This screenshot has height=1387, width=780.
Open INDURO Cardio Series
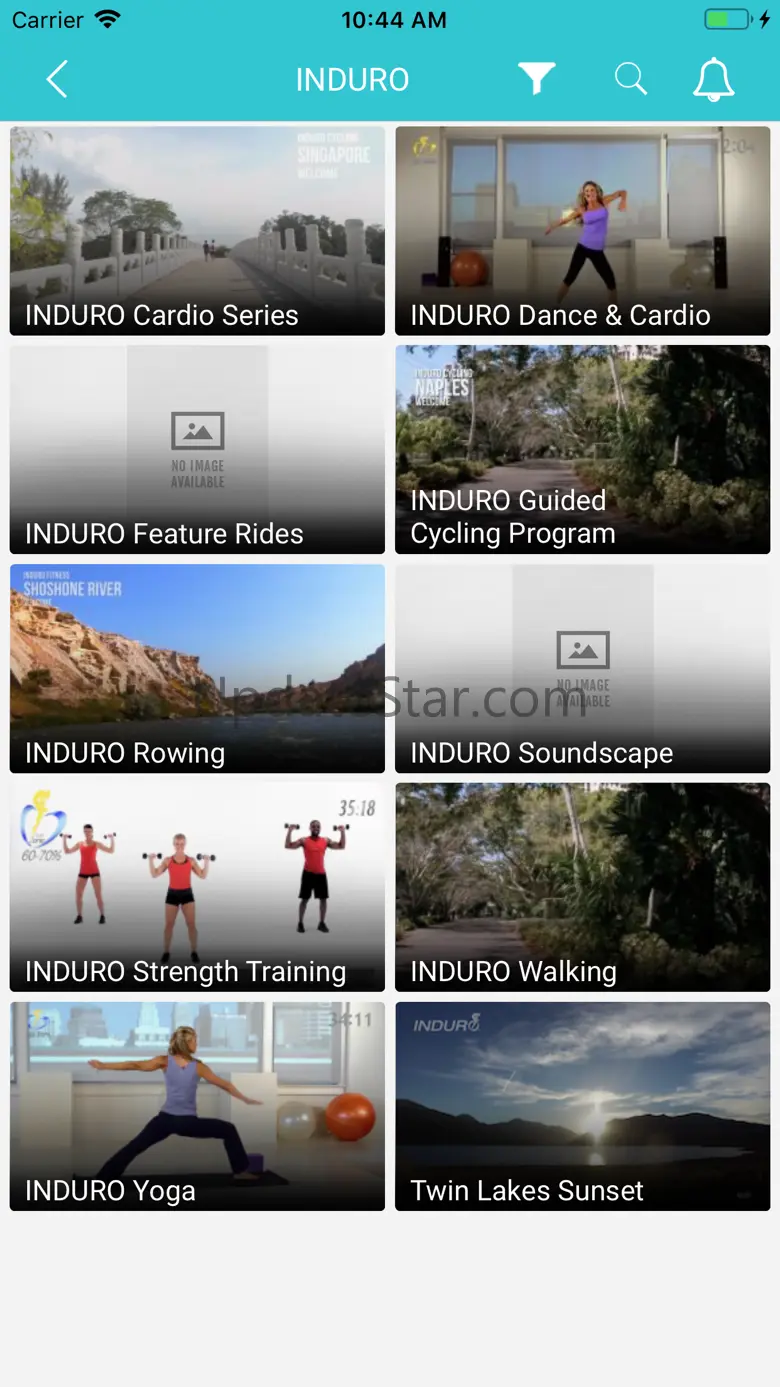[197, 231]
